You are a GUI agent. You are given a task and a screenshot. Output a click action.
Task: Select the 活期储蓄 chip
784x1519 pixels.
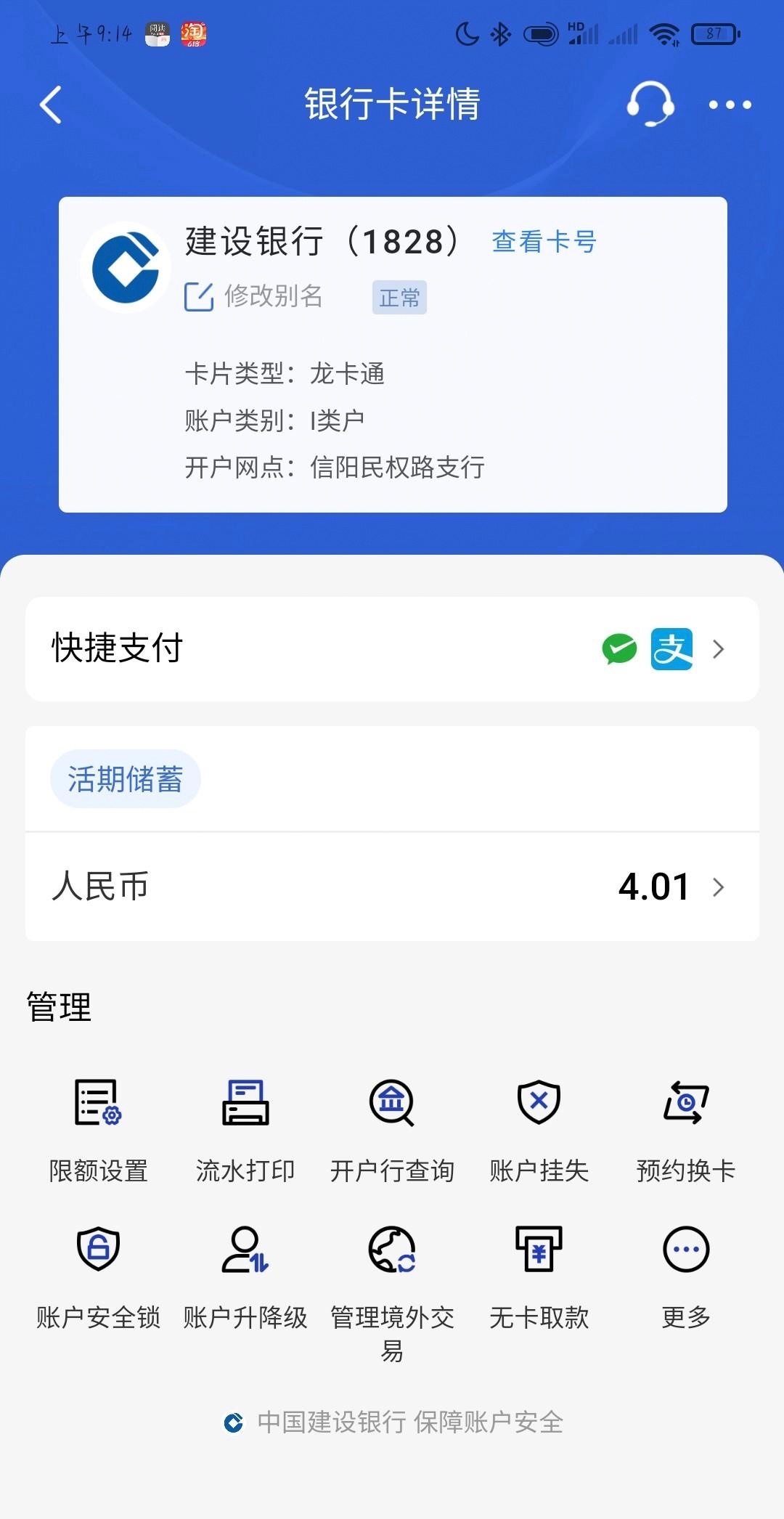pos(125,779)
